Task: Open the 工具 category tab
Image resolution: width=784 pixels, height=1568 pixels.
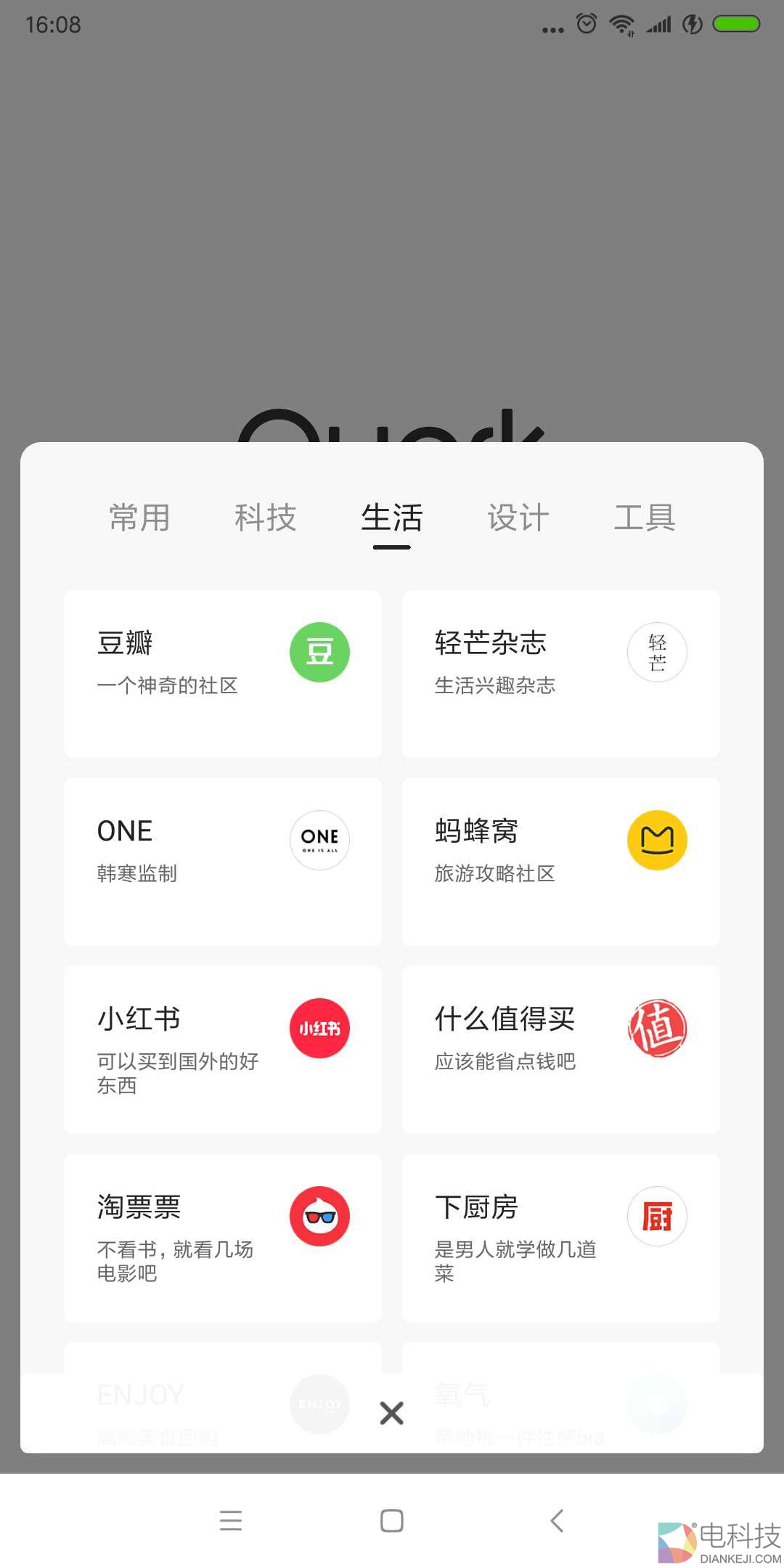Action: (x=645, y=517)
